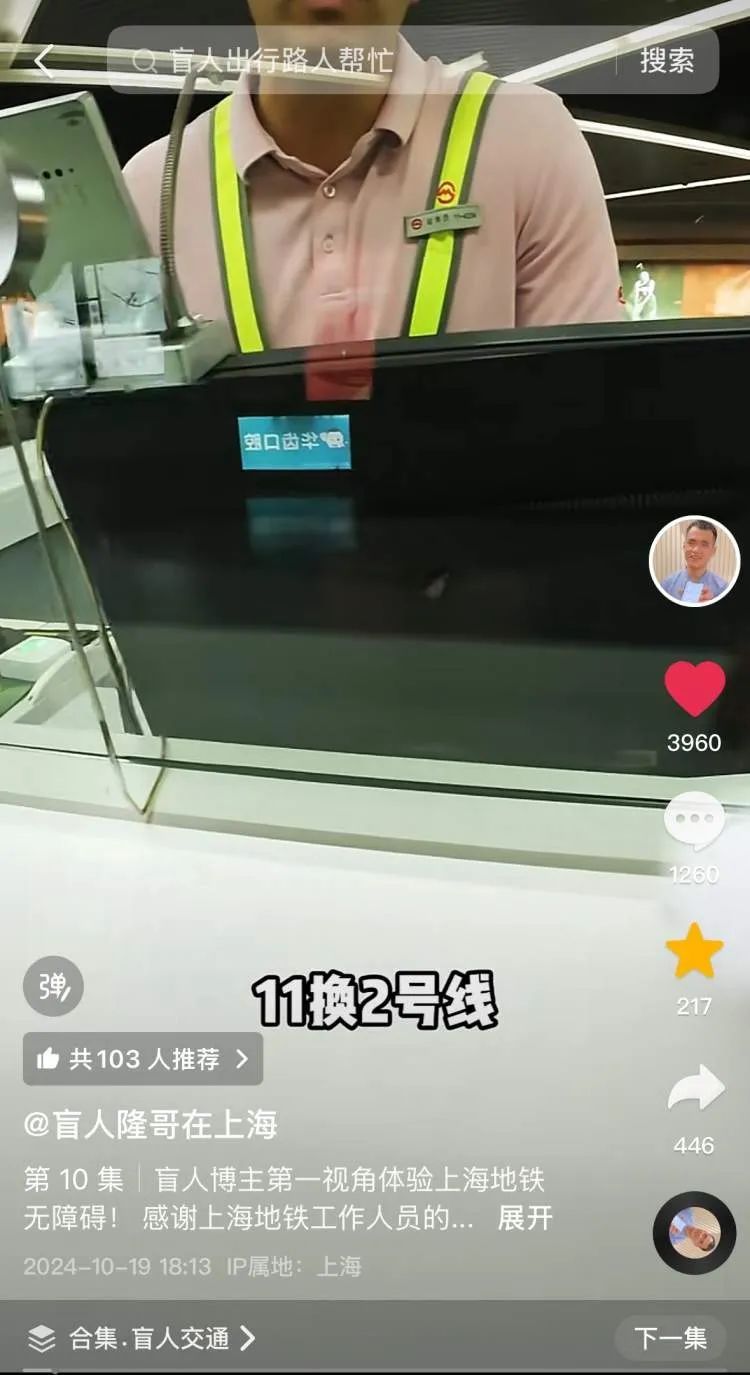Favorite the video via the star icon
The image size is (750, 1375).
(x=694, y=952)
